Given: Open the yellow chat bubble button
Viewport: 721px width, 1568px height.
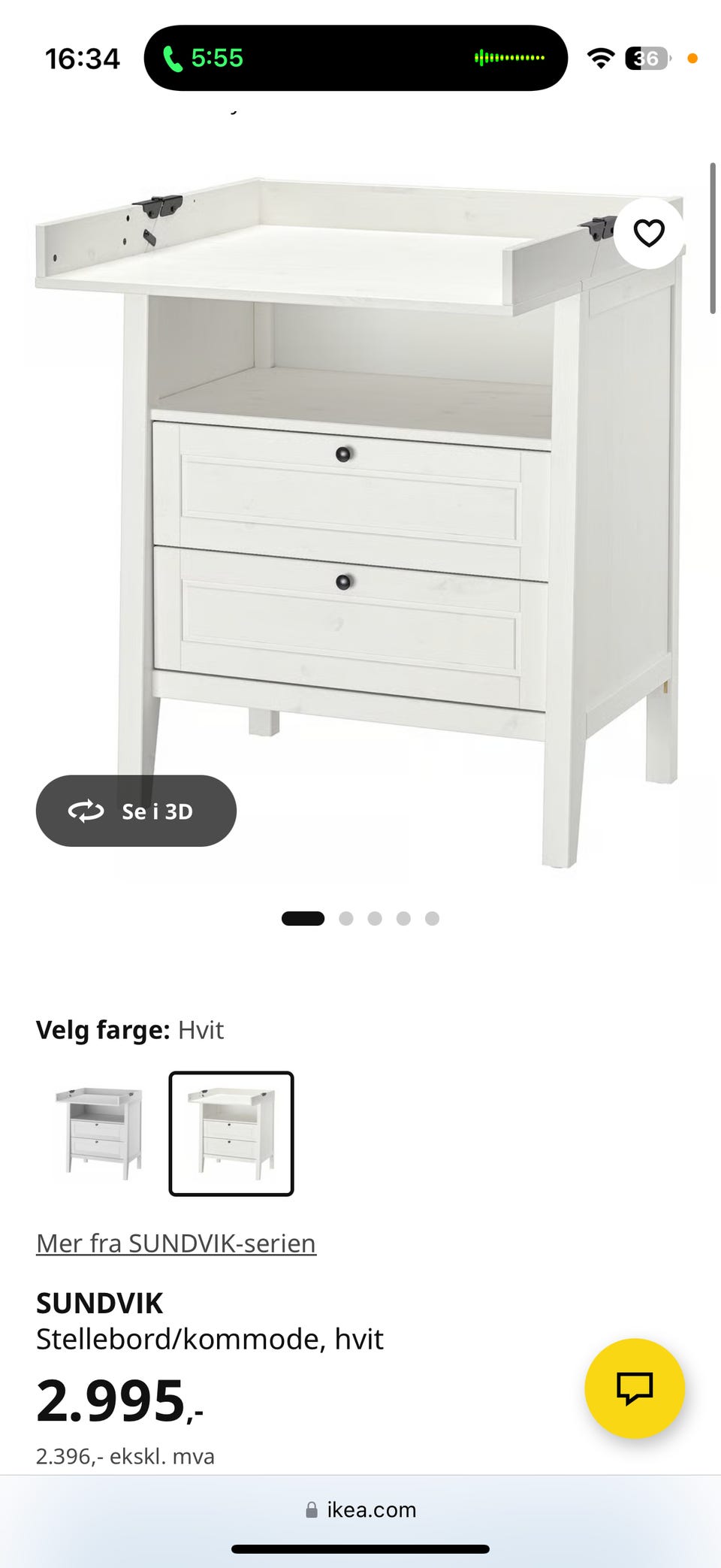Looking at the screenshot, I should pyautogui.click(x=635, y=1388).
